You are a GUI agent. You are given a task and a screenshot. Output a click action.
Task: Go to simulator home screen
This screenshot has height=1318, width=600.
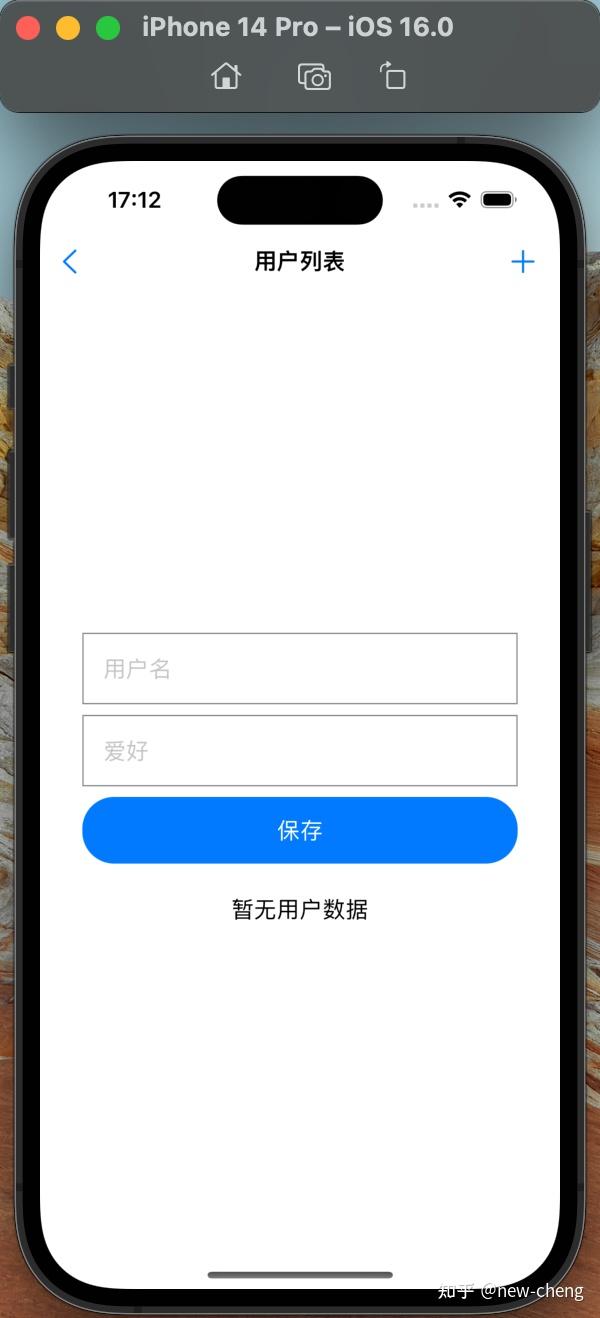click(x=226, y=76)
